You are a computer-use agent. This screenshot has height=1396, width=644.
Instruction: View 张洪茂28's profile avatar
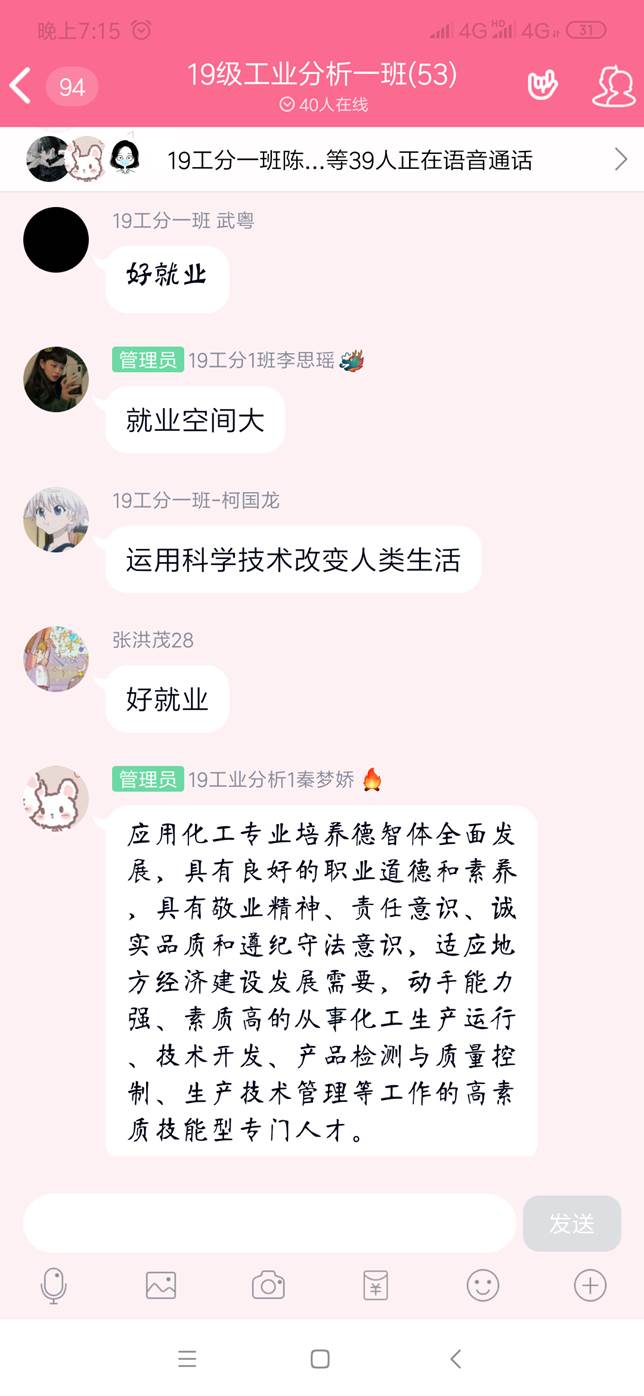coord(56,658)
